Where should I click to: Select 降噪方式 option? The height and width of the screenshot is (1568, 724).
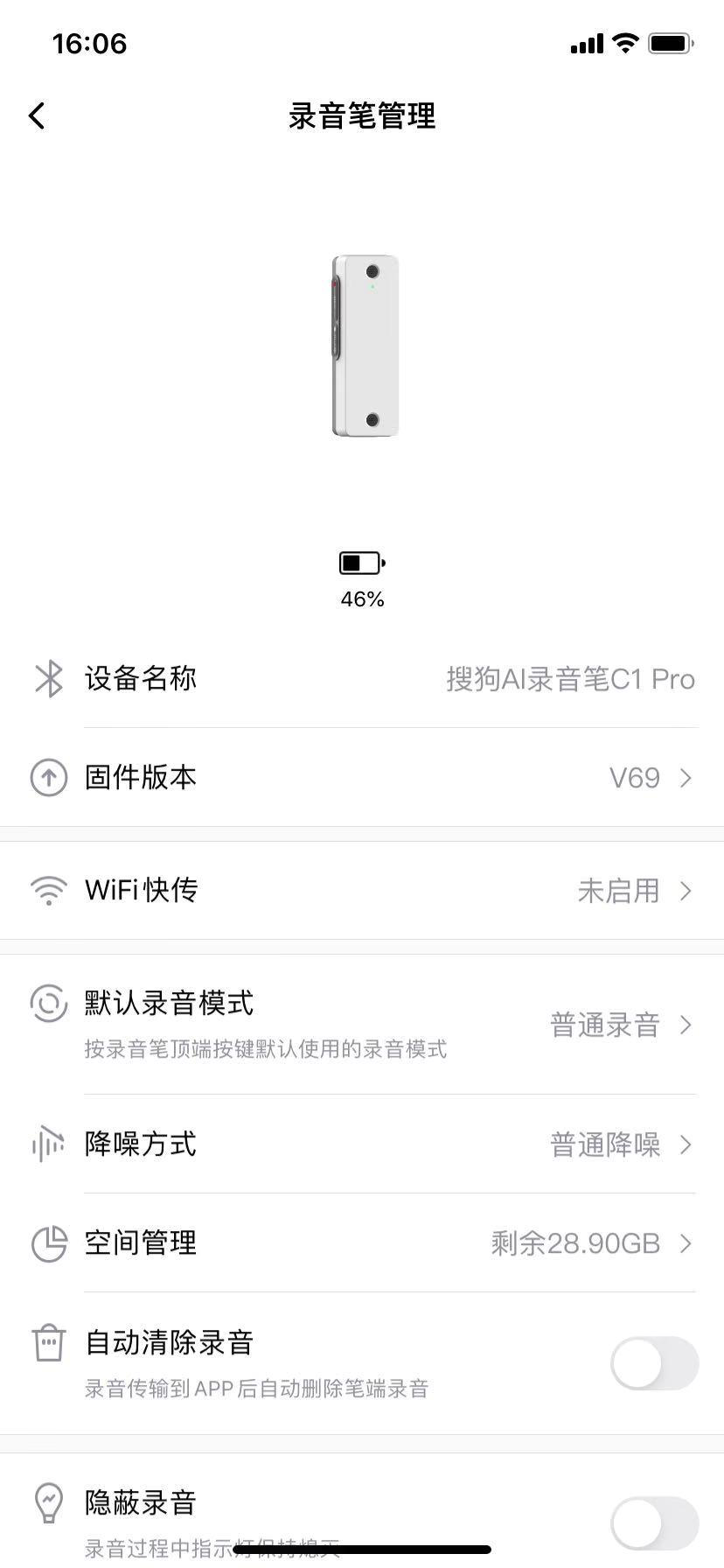362,1144
